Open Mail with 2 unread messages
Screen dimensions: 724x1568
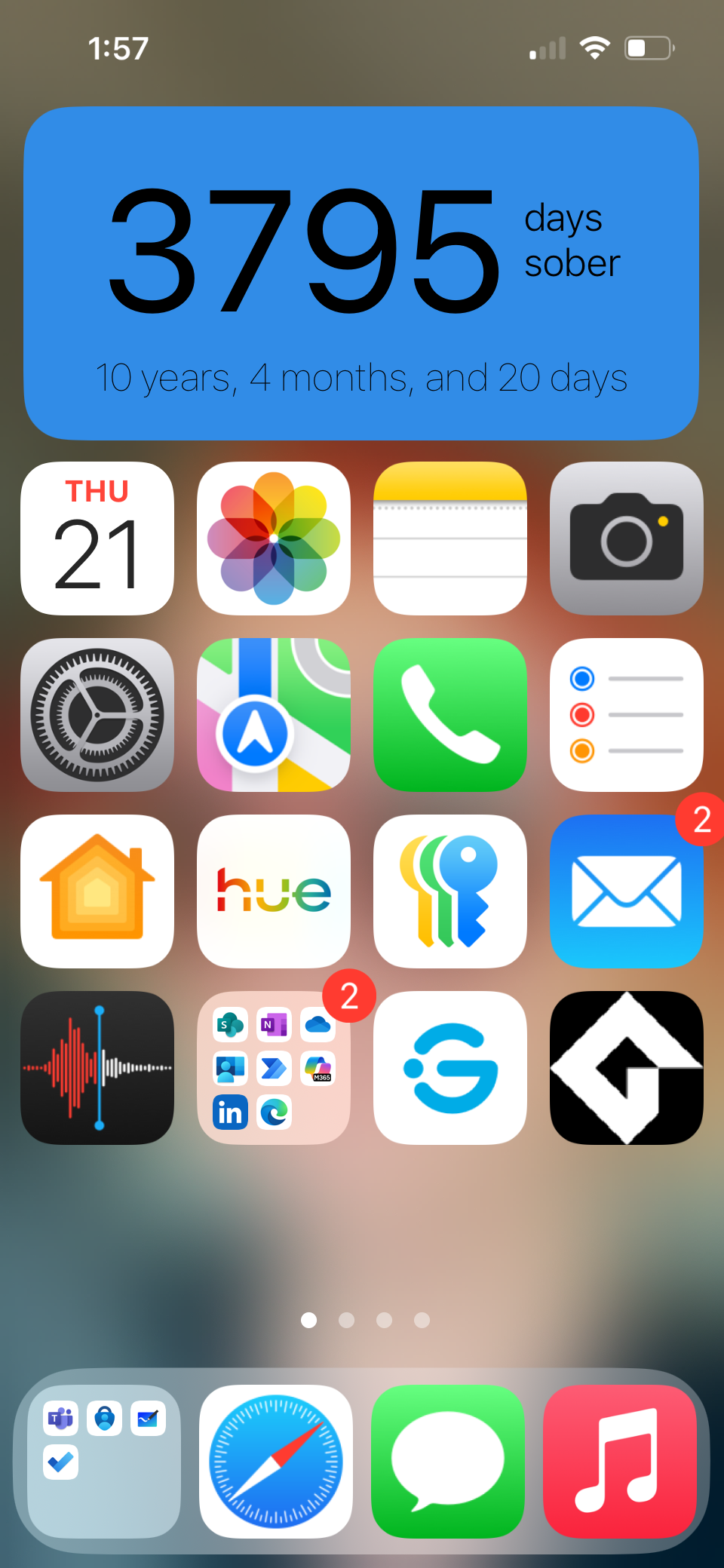click(627, 891)
